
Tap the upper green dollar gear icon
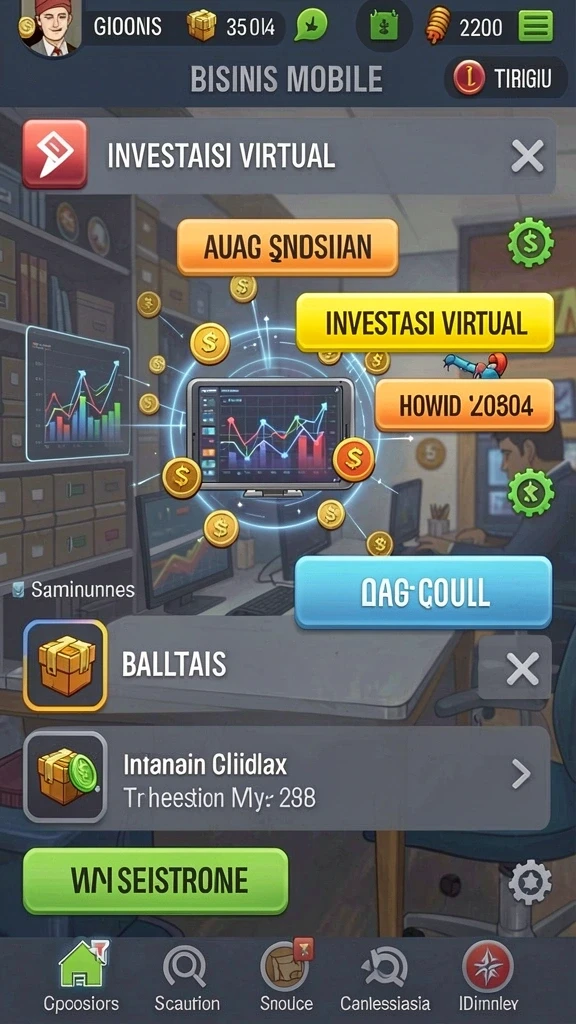click(x=530, y=243)
